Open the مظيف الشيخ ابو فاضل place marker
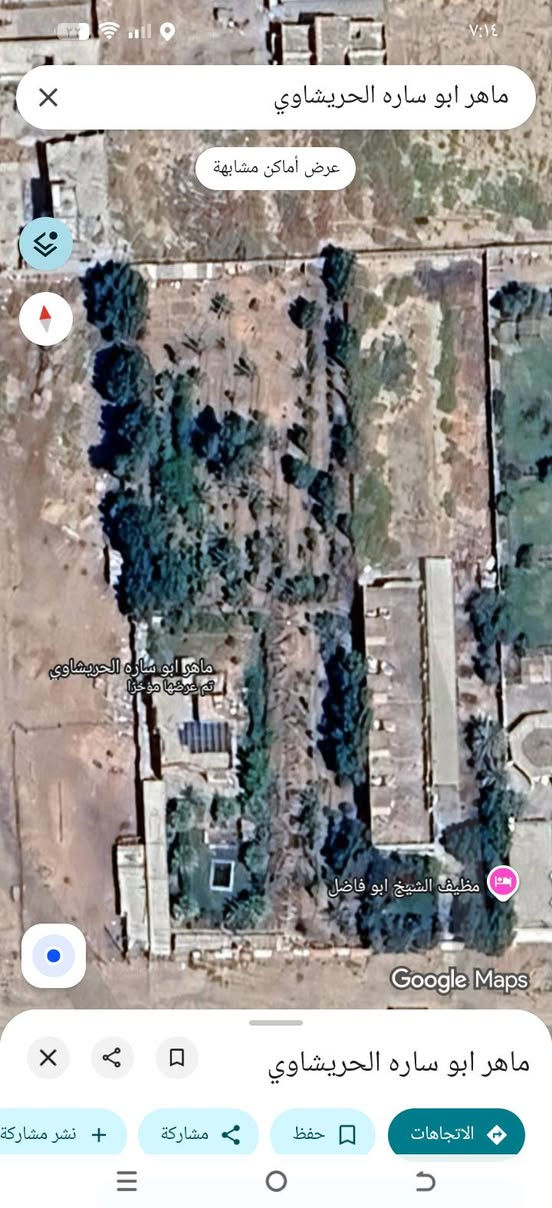Image resolution: width=552 pixels, height=1208 pixels. [x=502, y=883]
